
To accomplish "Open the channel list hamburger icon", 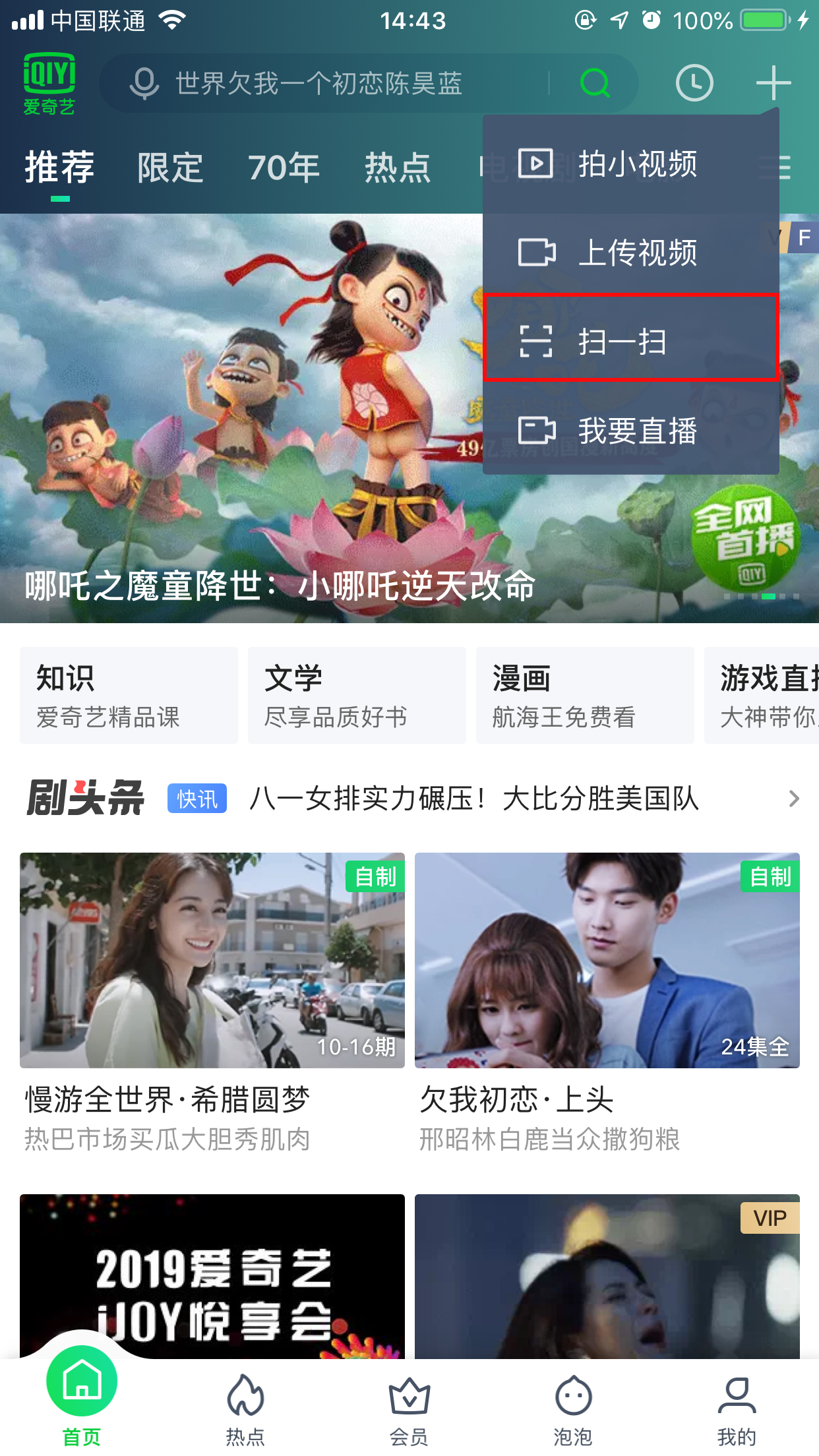I will pos(777,167).
